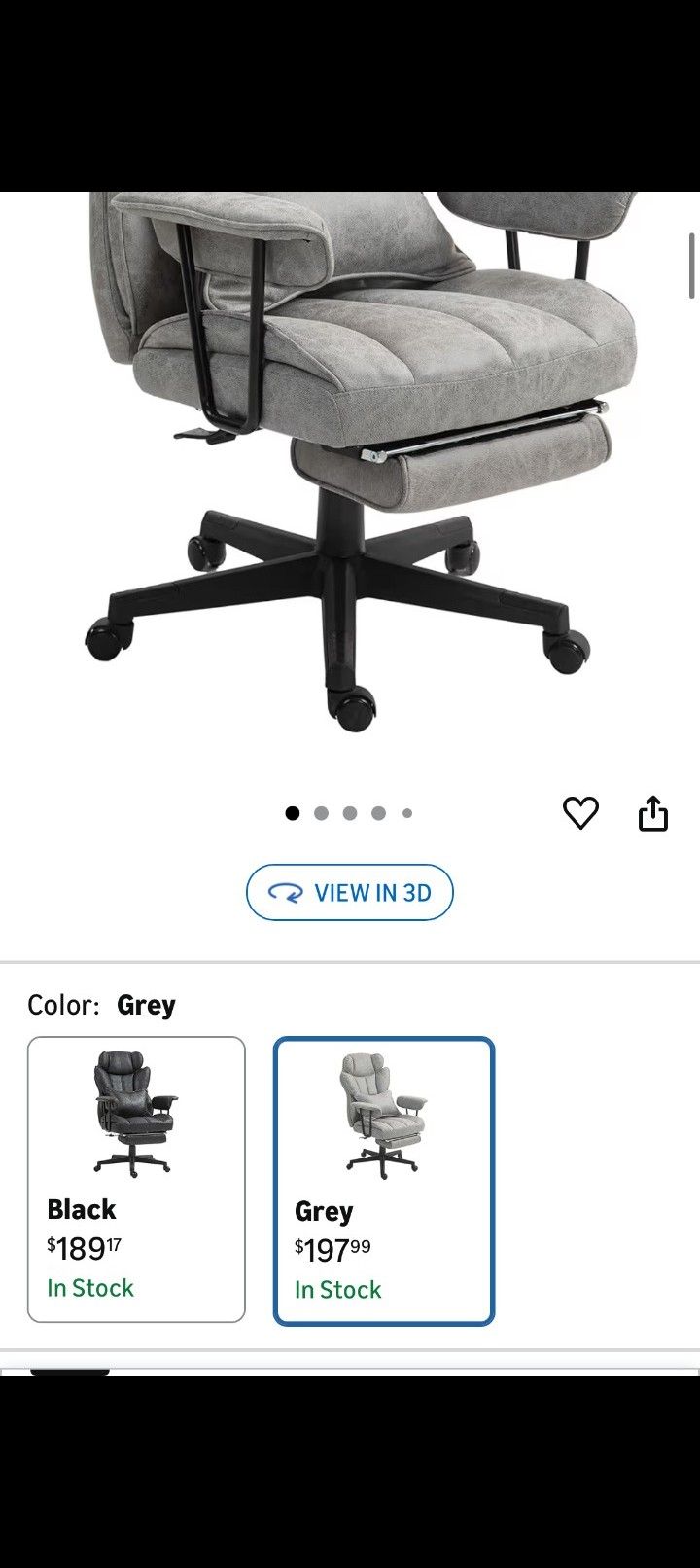This screenshot has height=1568, width=700.
Task: Open the share icon for this product
Action: [653, 810]
